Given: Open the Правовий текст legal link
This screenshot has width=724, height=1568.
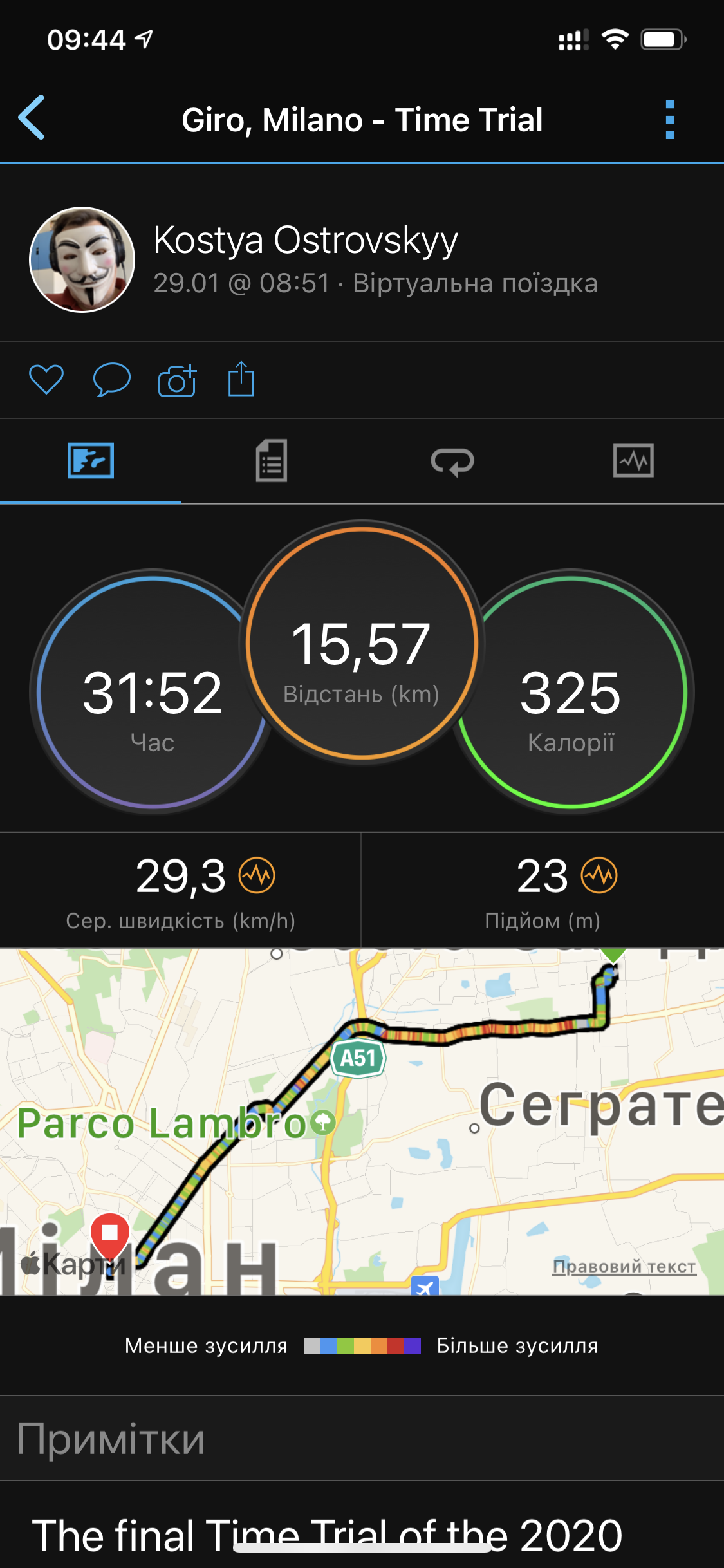Looking at the screenshot, I should click(x=624, y=1267).
